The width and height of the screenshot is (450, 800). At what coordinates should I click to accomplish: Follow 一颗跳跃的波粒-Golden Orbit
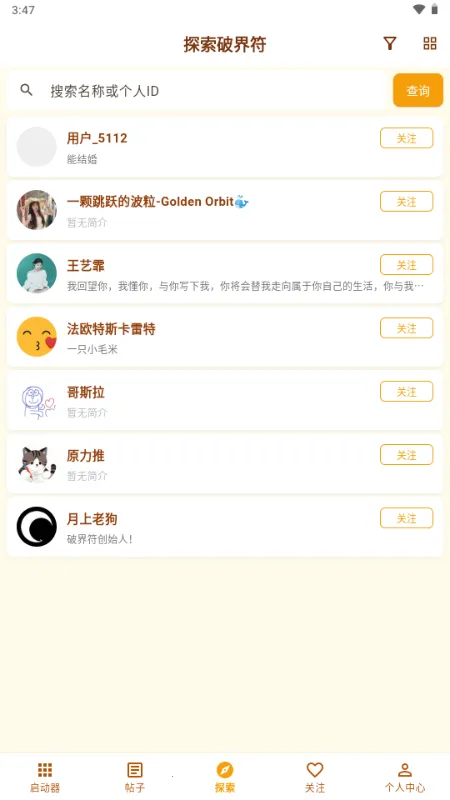tap(406, 202)
